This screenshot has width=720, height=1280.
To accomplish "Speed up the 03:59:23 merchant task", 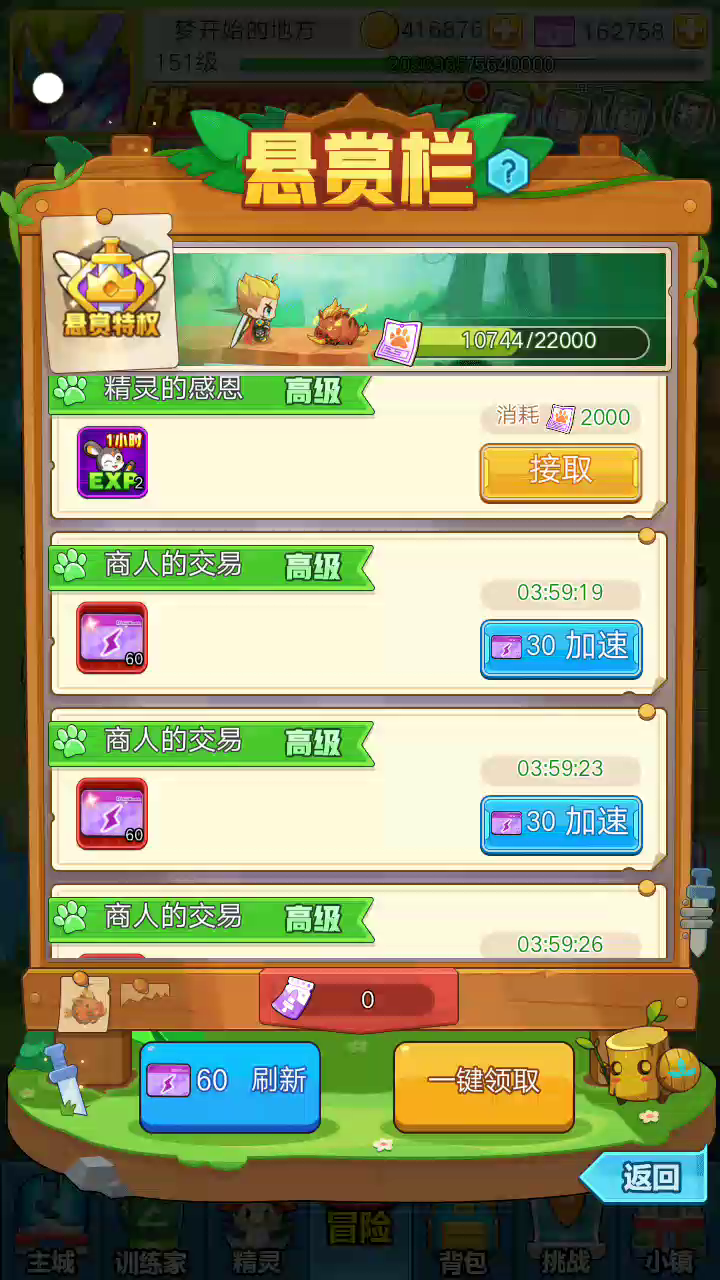I will (x=561, y=823).
